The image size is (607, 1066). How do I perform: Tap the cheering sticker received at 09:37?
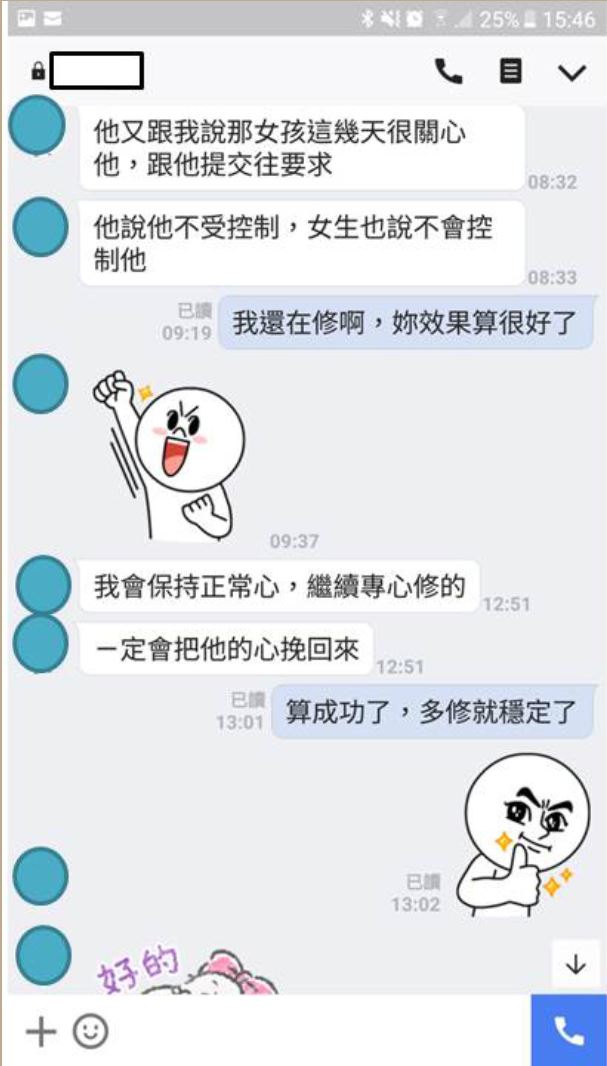coord(169,453)
